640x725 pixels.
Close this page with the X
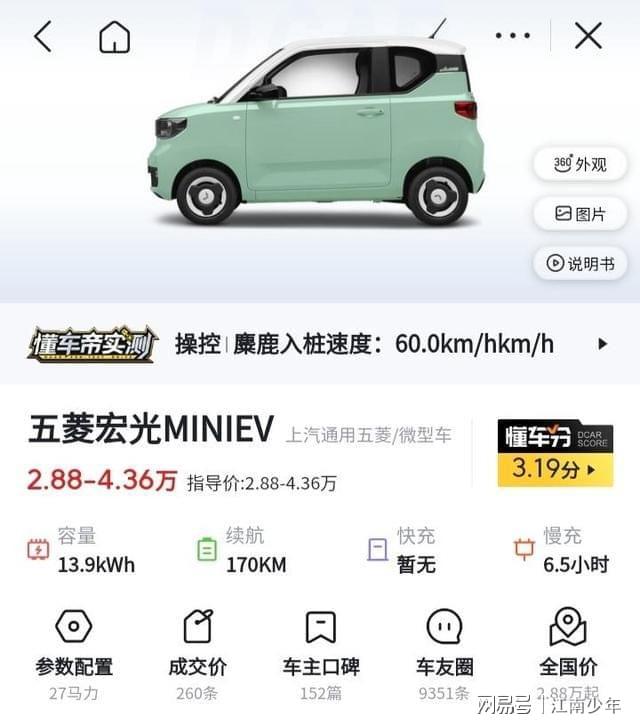tap(588, 36)
